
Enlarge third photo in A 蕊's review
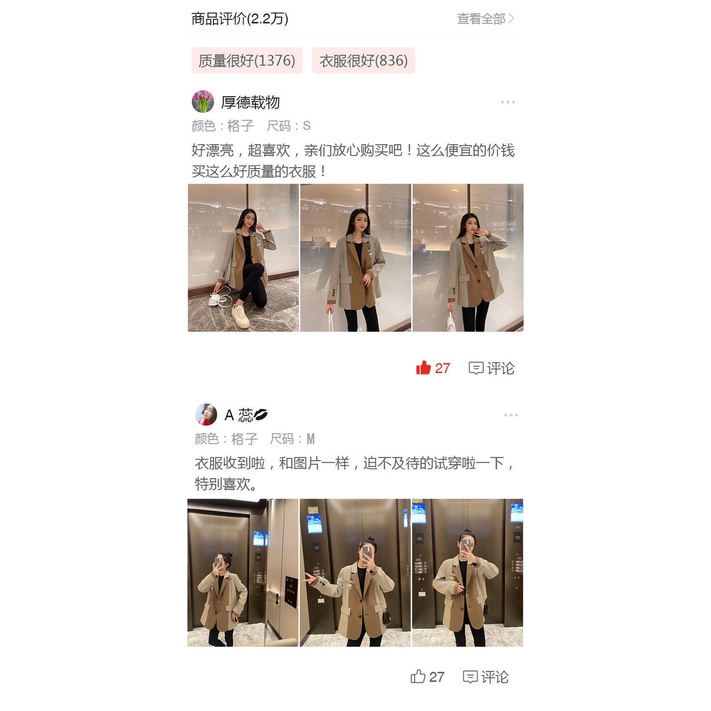coord(467,572)
